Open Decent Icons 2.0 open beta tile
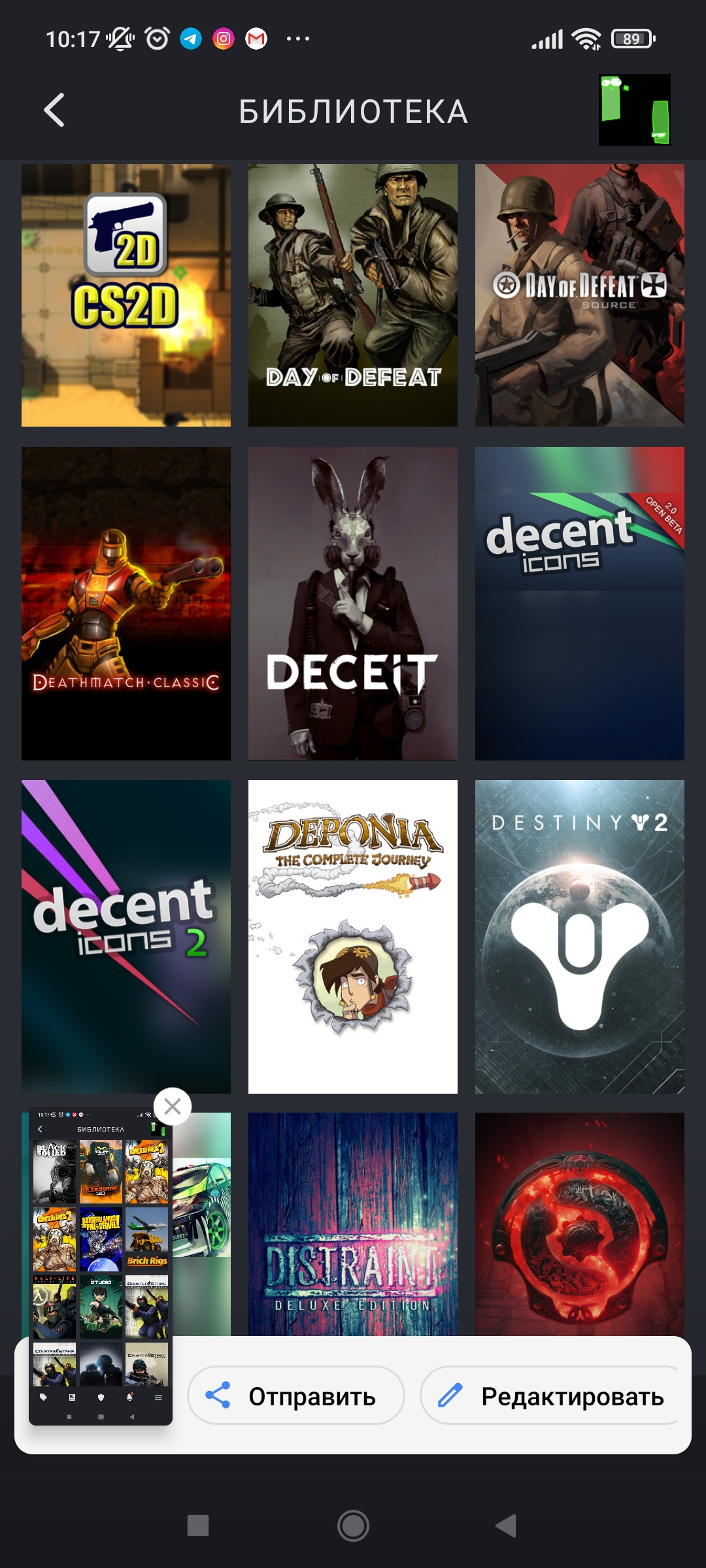 [580, 604]
